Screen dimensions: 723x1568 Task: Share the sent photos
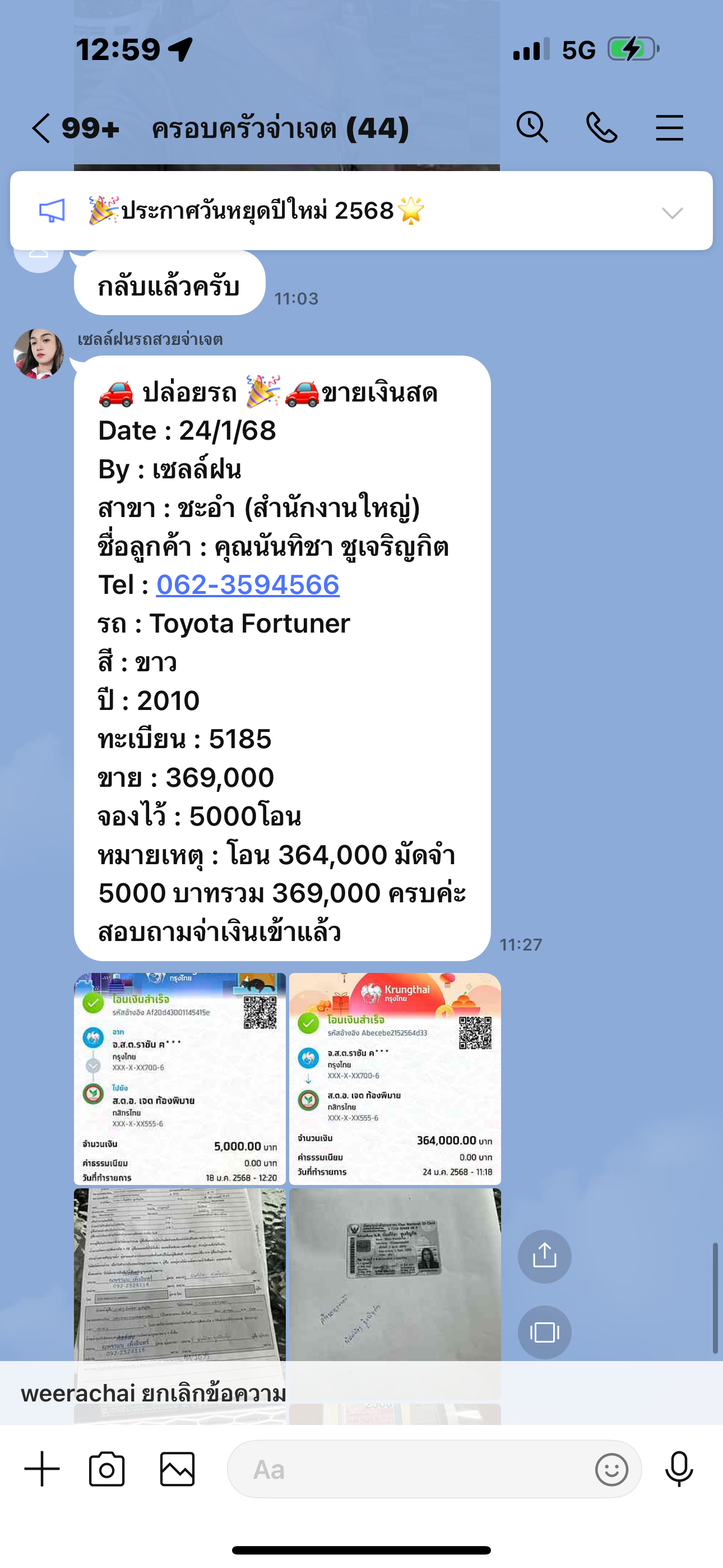click(544, 1256)
